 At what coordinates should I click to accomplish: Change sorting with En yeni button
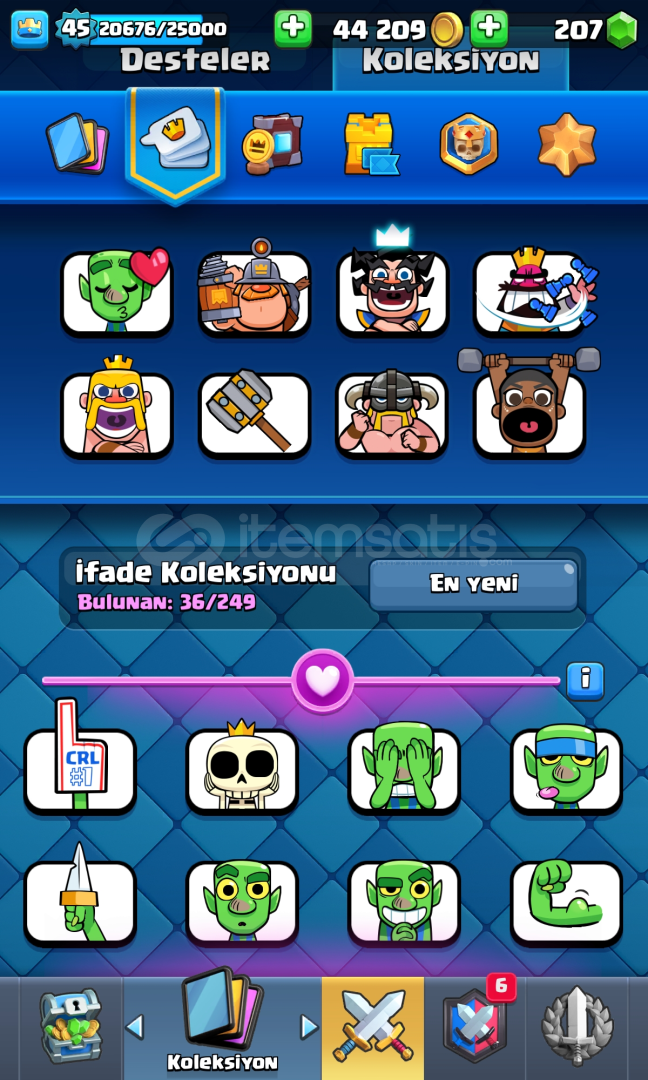(x=473, y=585)
